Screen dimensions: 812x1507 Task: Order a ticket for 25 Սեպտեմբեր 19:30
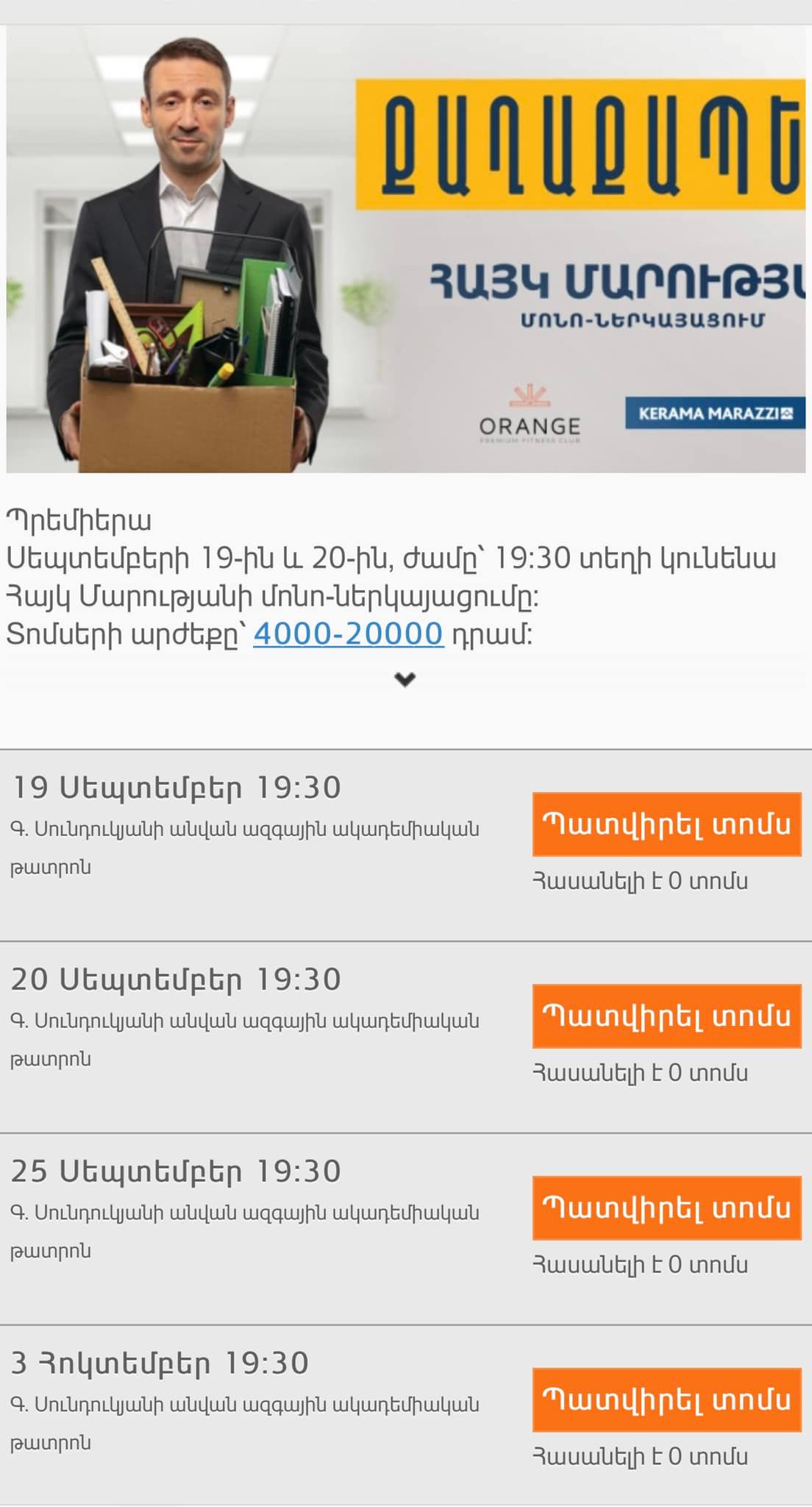(x=666, y=1208)
